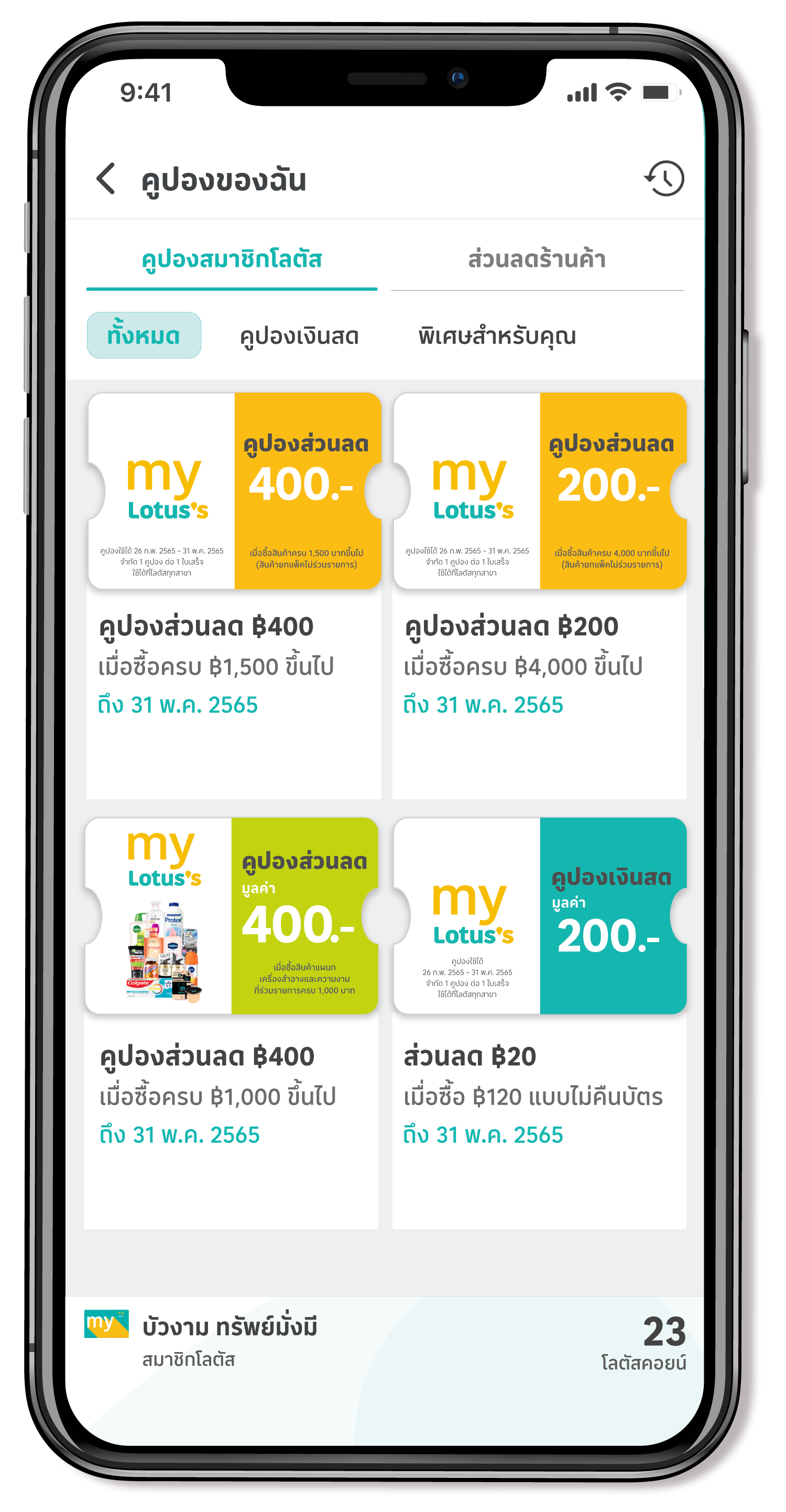Open coupon history clock icon
786x1512 pixels.
point(664,178)
